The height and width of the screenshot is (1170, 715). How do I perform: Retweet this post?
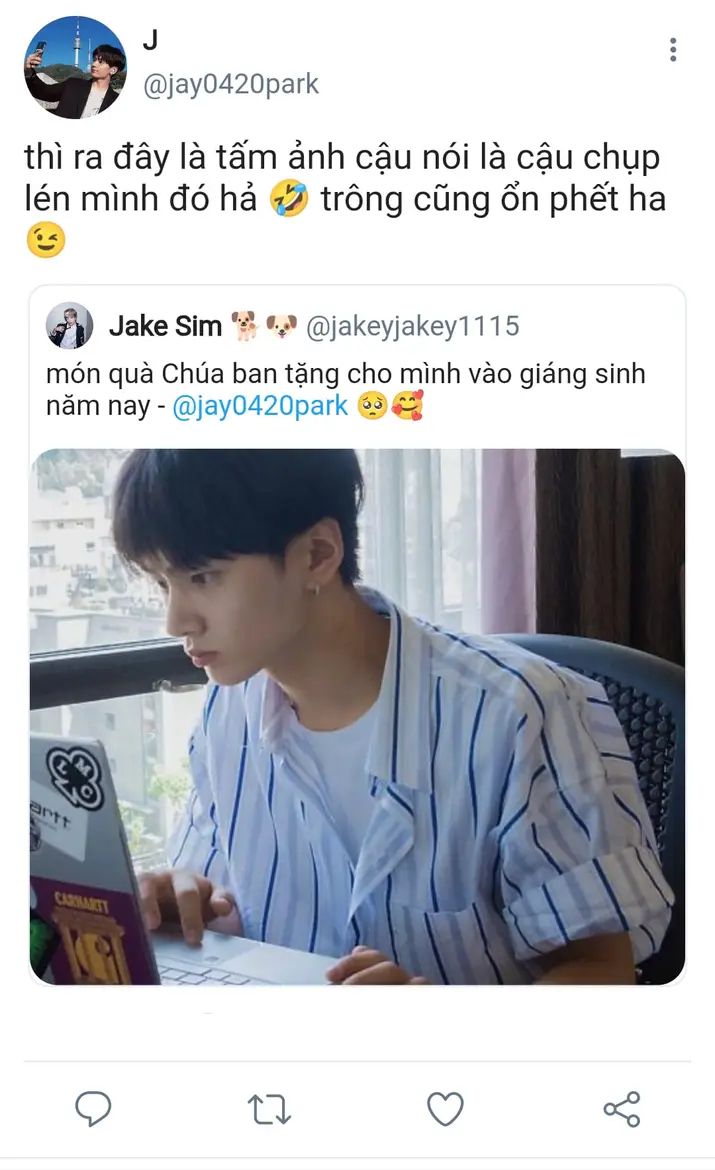tap(268, 1109)
